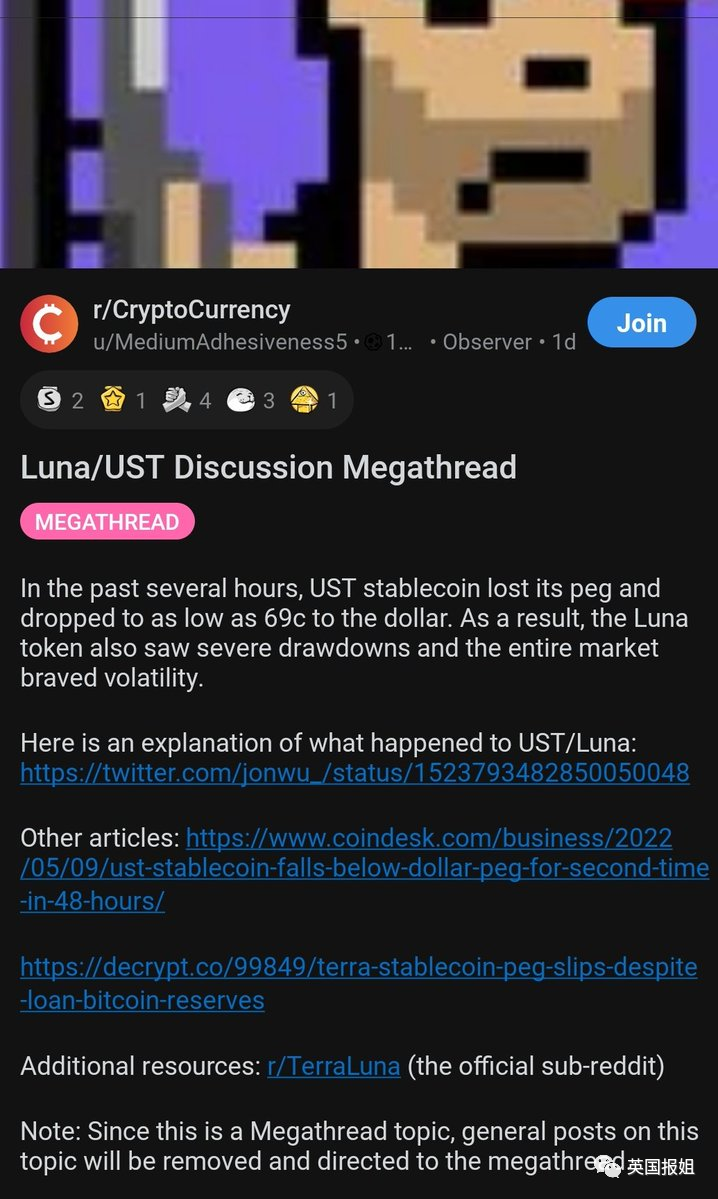Join the r/CryptoCurrency community
Viewport: 718px width, 1199px height.
coord(641,323)
